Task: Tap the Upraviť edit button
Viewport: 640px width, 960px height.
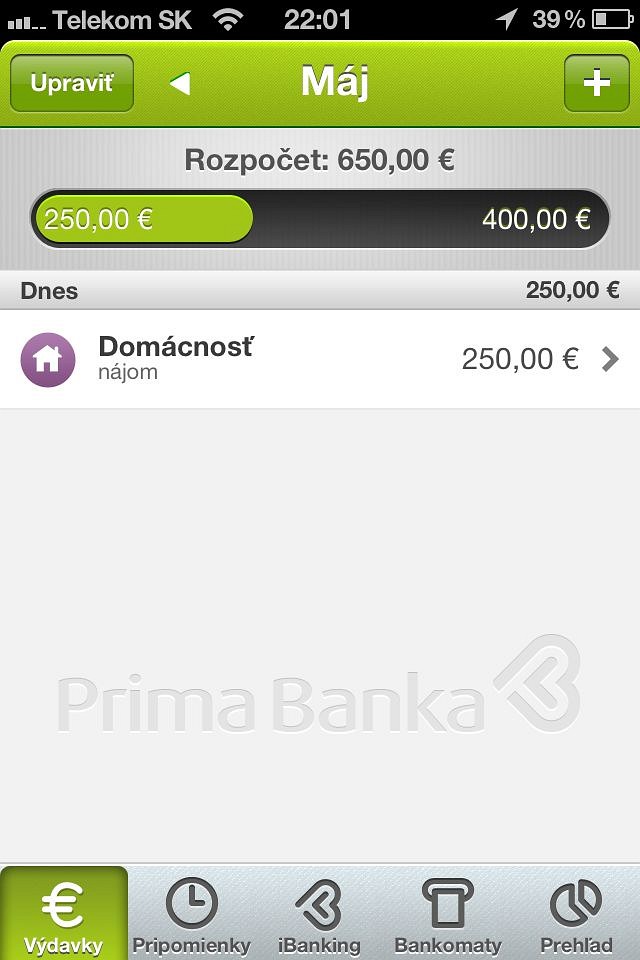Action: pyautogui.click(x=71, y=83)
